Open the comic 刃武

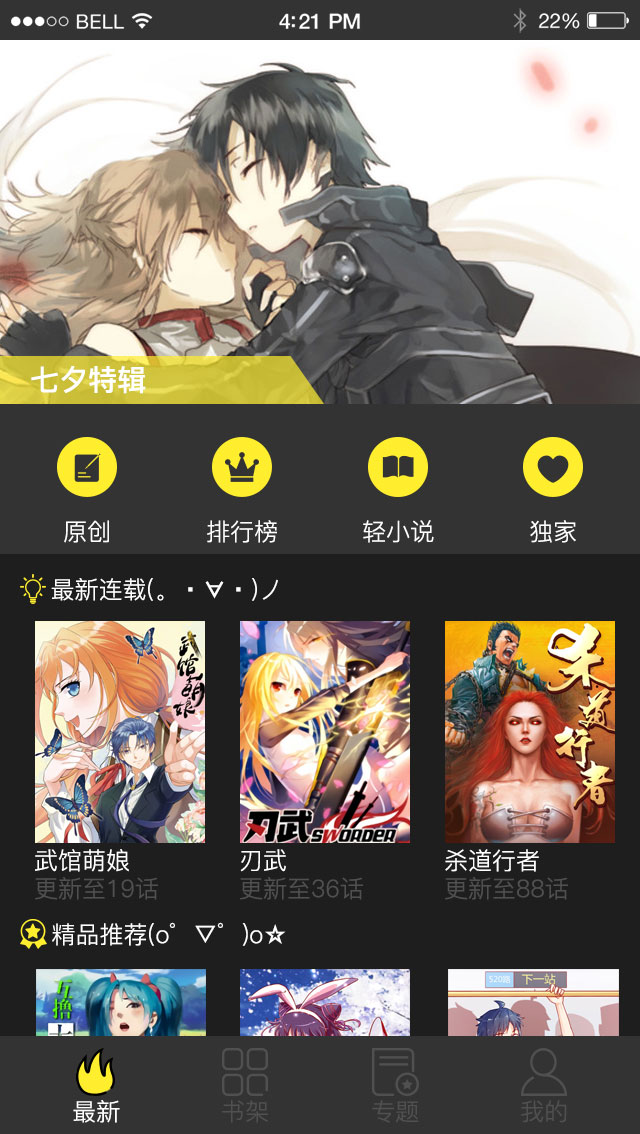[x=325, y=732]
